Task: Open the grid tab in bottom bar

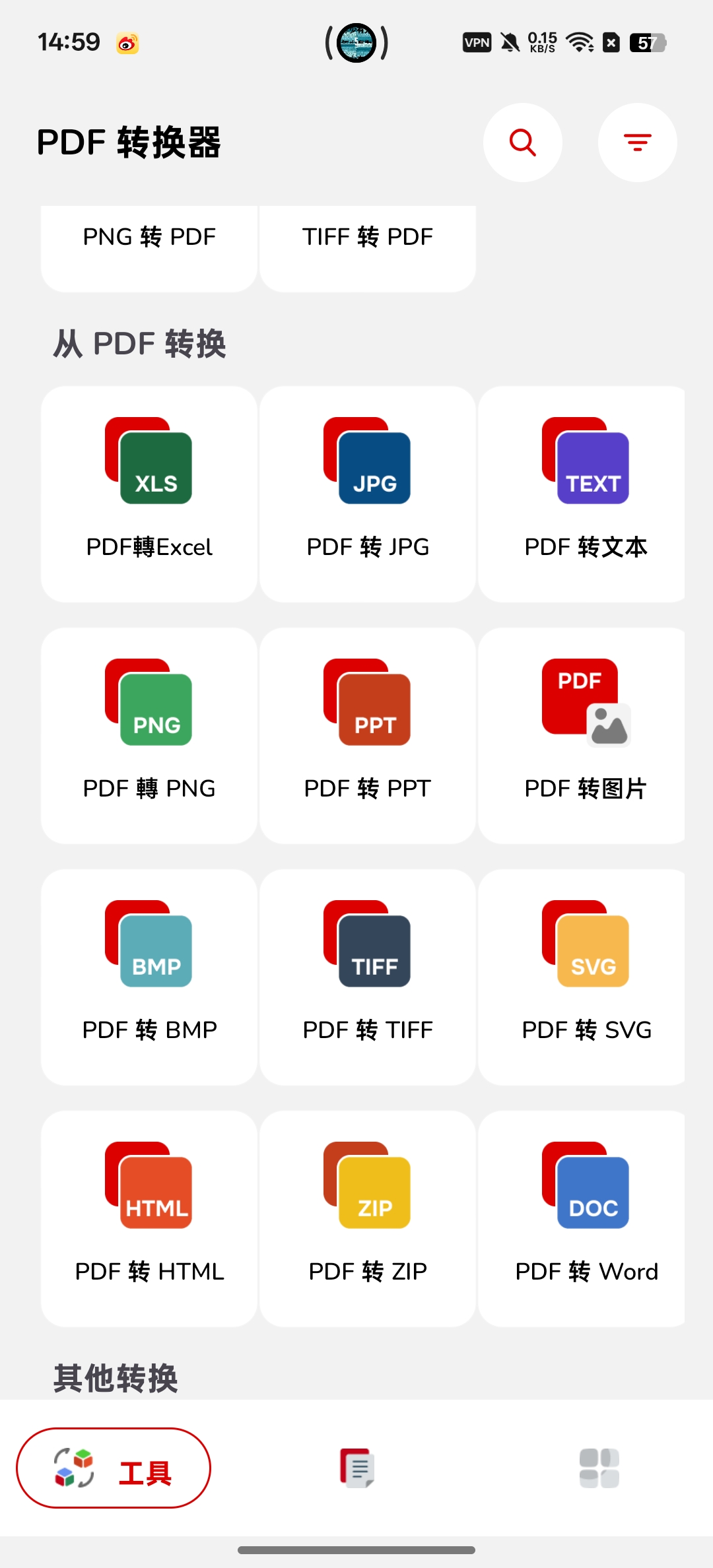Action: (599, 1468)
